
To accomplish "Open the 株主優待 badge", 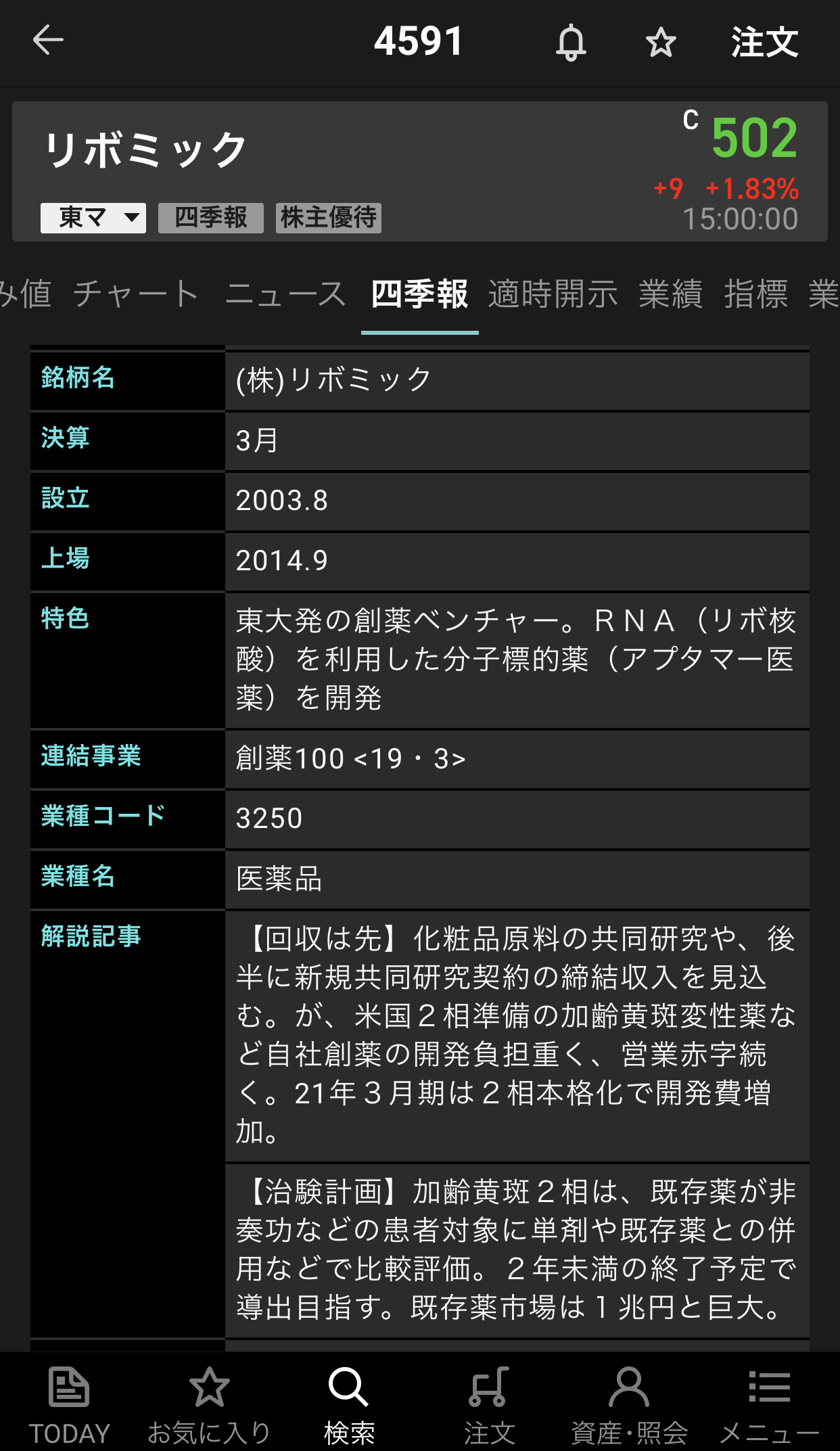I will coord(328,218).
